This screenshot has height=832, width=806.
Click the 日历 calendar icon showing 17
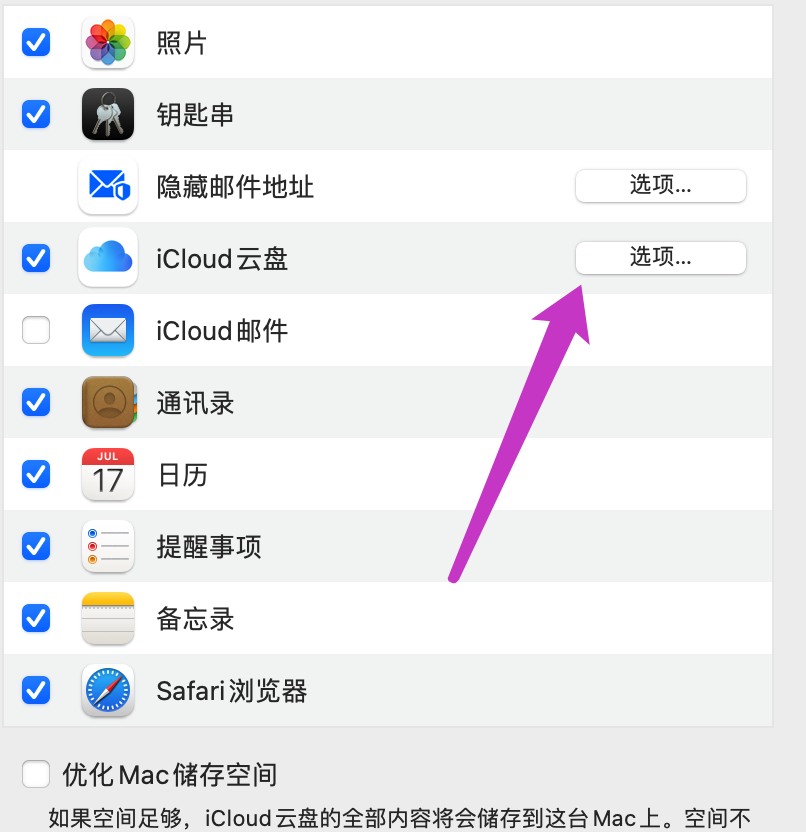[x=107, y=474]
